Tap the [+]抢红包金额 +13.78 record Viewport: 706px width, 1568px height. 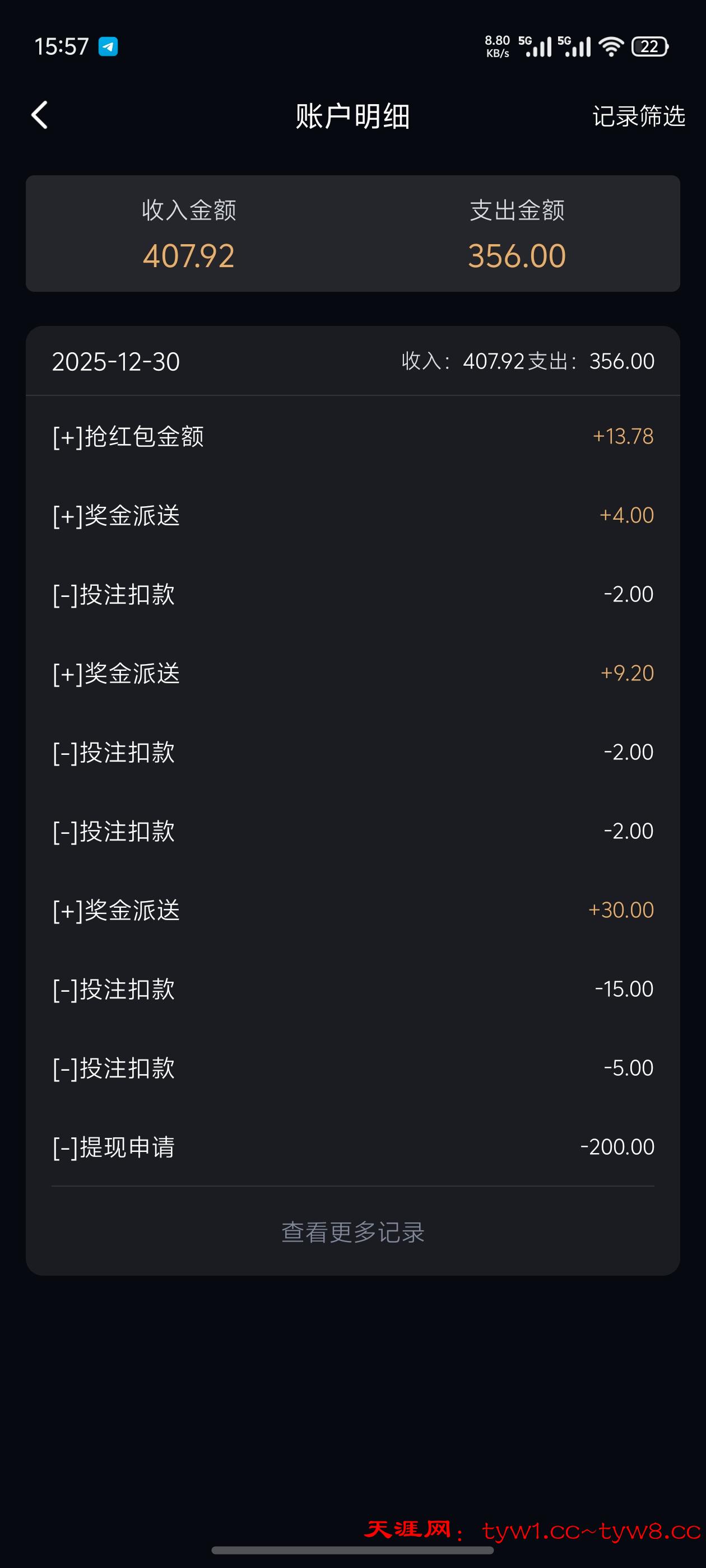click(x=352, y=436)
